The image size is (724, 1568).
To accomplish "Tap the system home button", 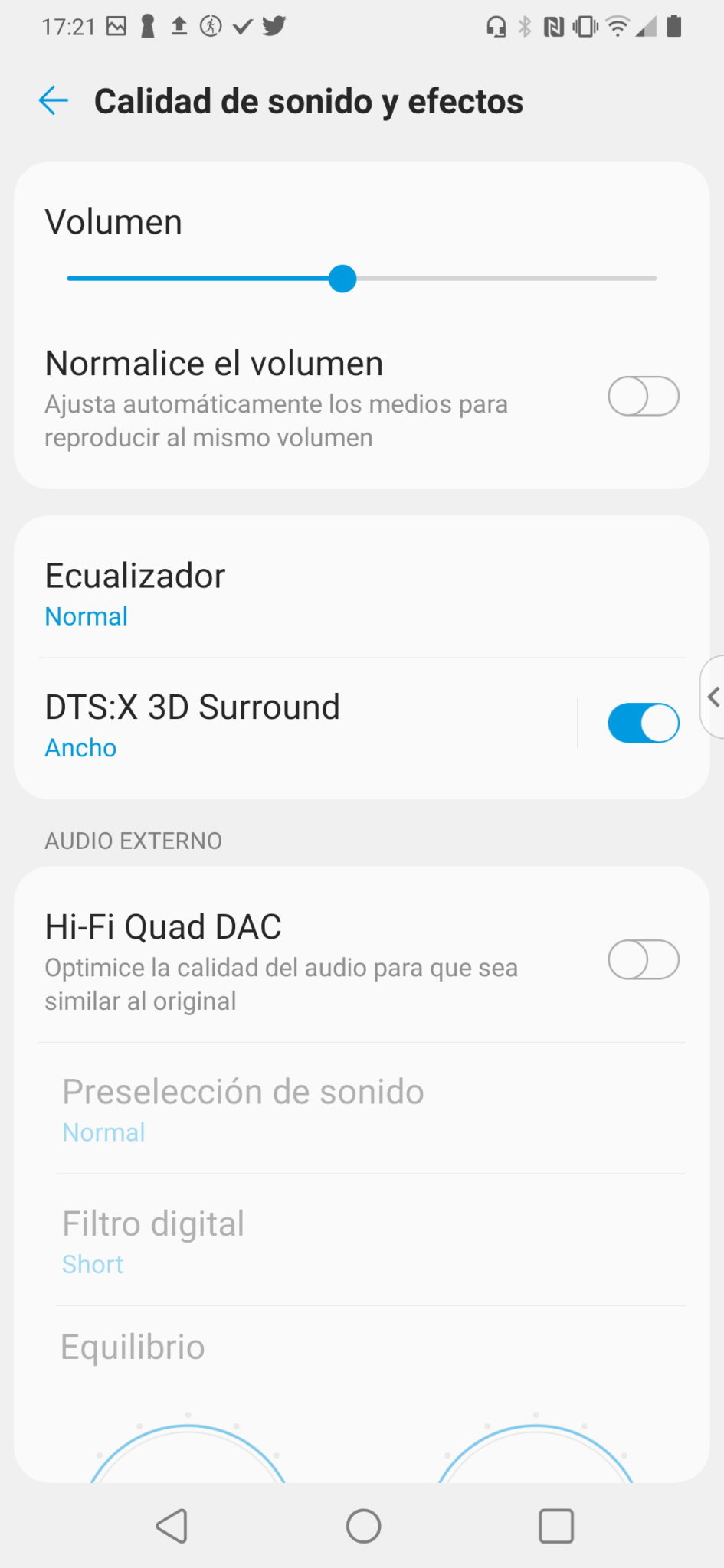I will point(363,1526).
